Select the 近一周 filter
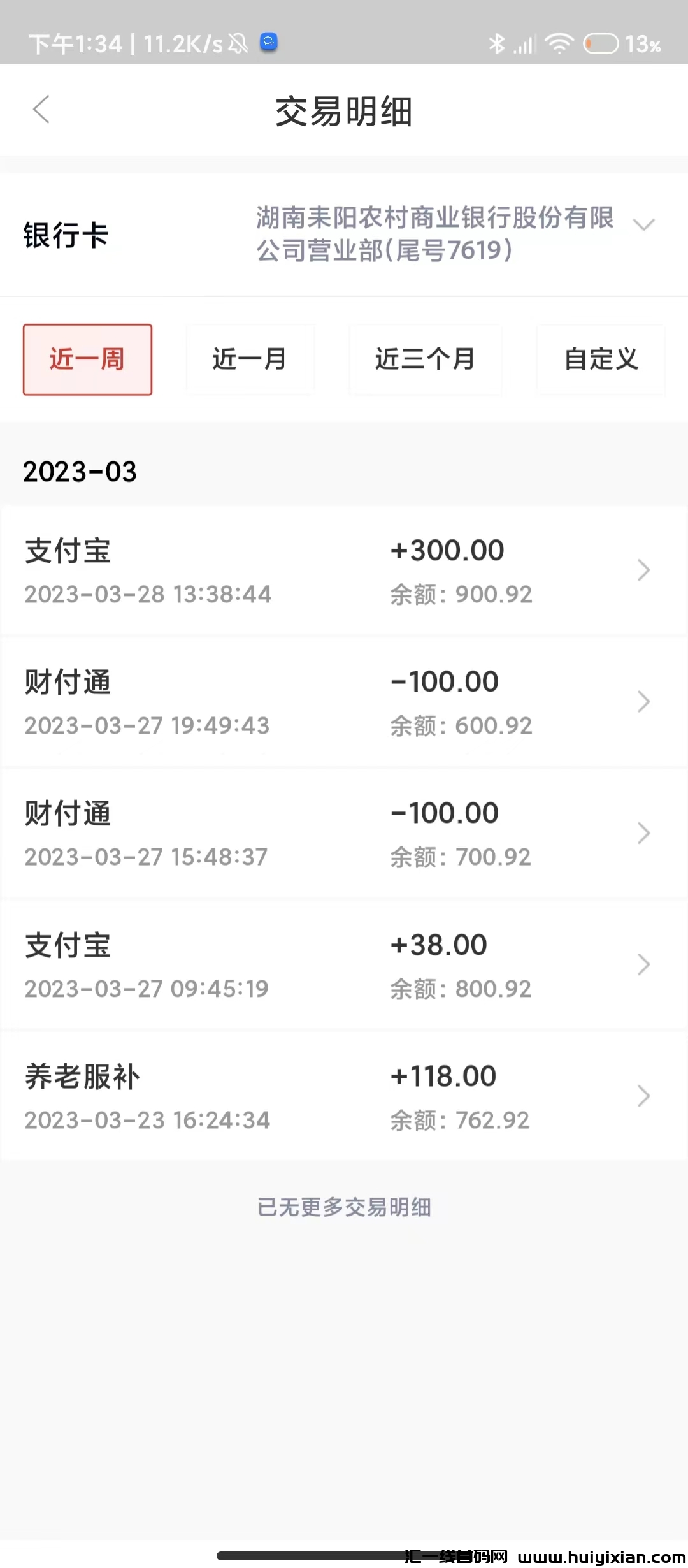 click(87, 359)
